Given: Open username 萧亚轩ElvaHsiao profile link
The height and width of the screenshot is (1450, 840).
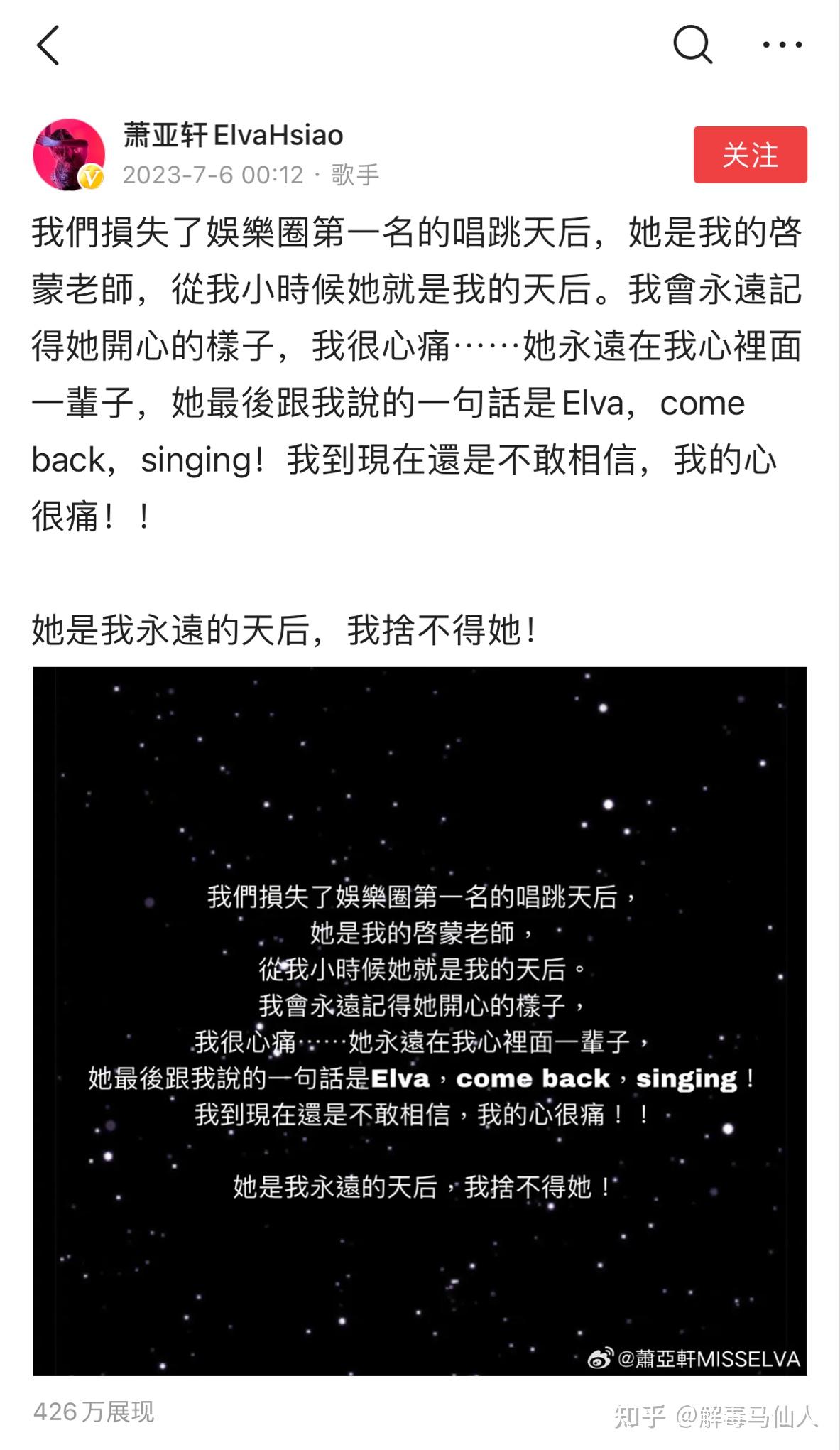Looking at the screenshot, I should point(233,135).
